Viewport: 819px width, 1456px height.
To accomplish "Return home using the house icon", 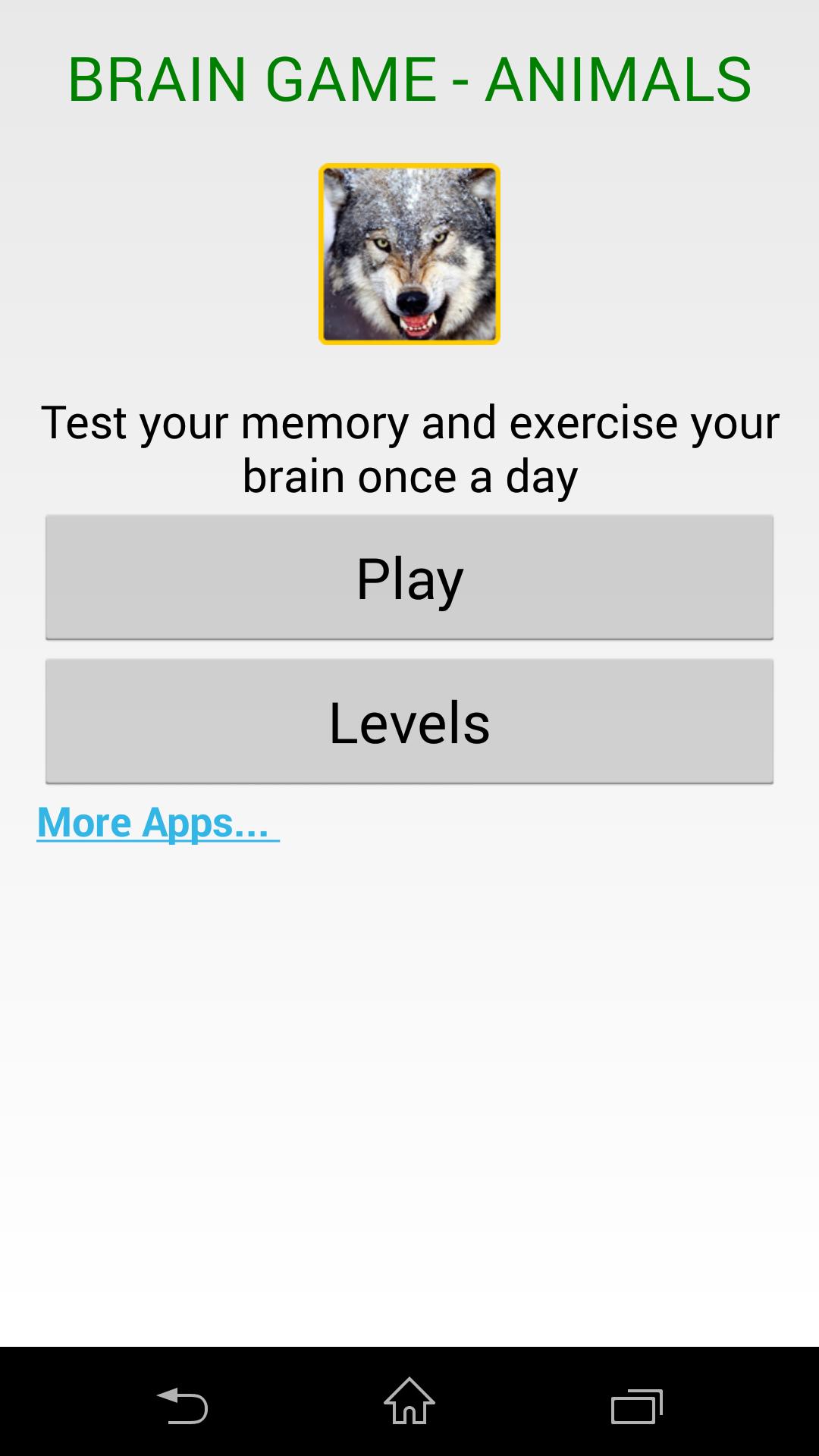I will click(409, 1403).
